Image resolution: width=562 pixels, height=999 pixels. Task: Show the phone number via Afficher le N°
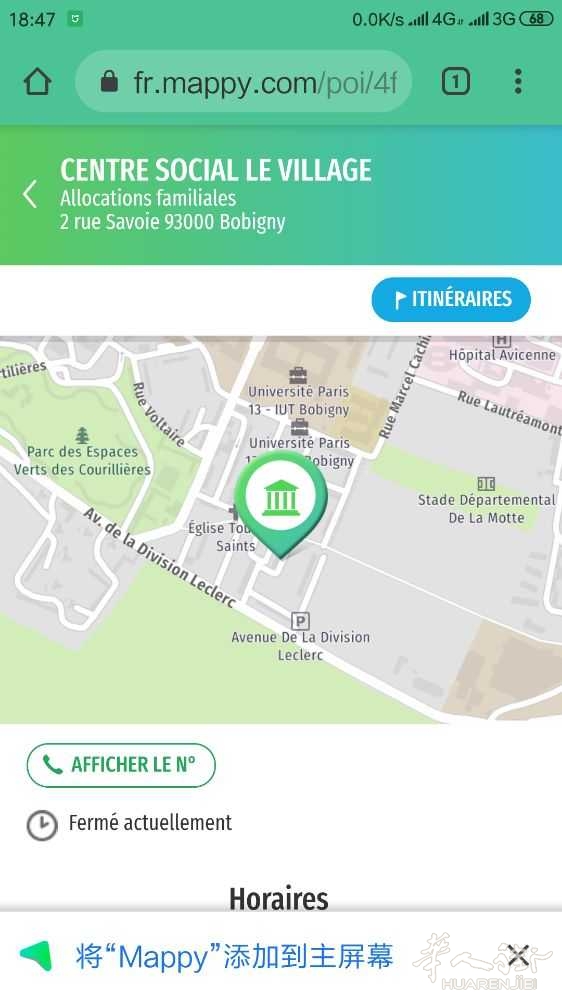(x=121, y=765)
